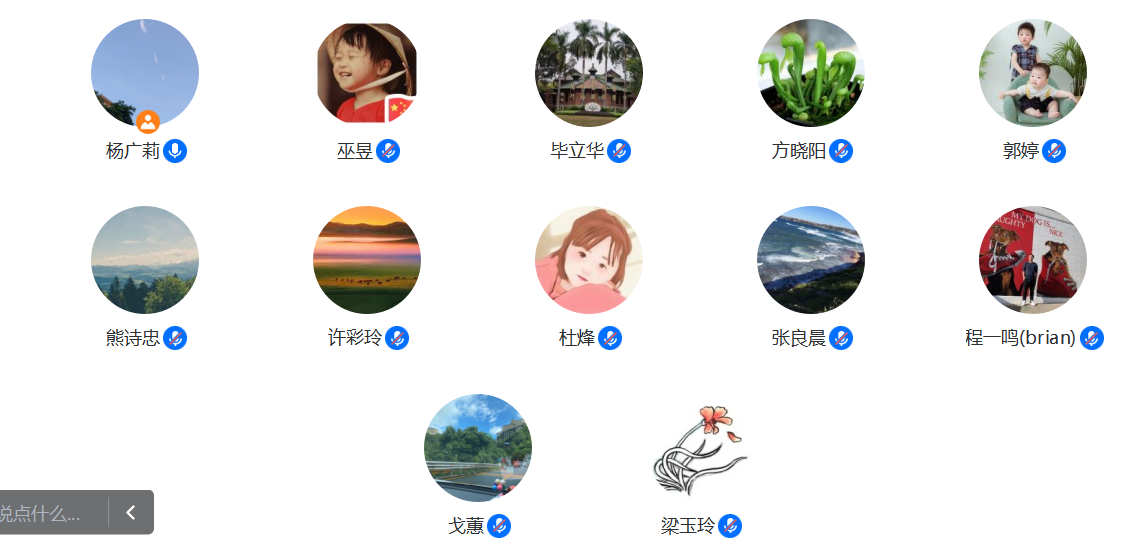
Task: Open 方晓阳's participant tile
Action: [811, 73]
